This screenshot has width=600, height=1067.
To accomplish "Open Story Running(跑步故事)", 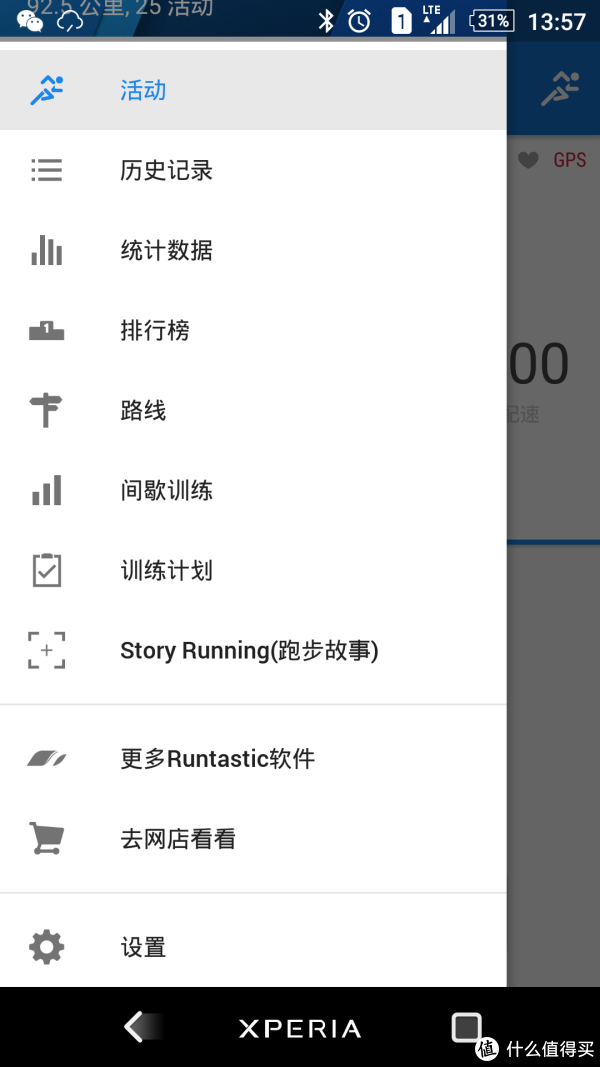I will click(253, 651).
